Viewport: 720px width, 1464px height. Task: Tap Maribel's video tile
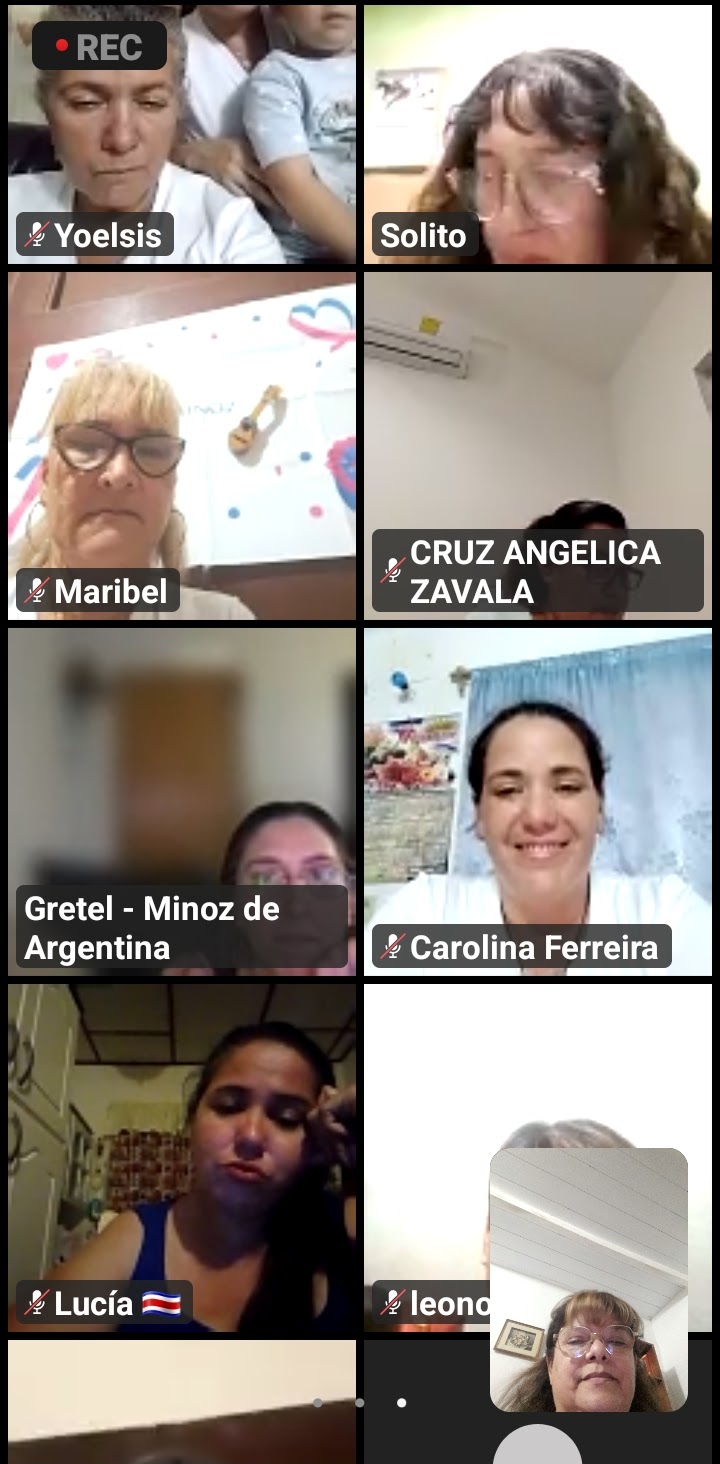[182, 446]
